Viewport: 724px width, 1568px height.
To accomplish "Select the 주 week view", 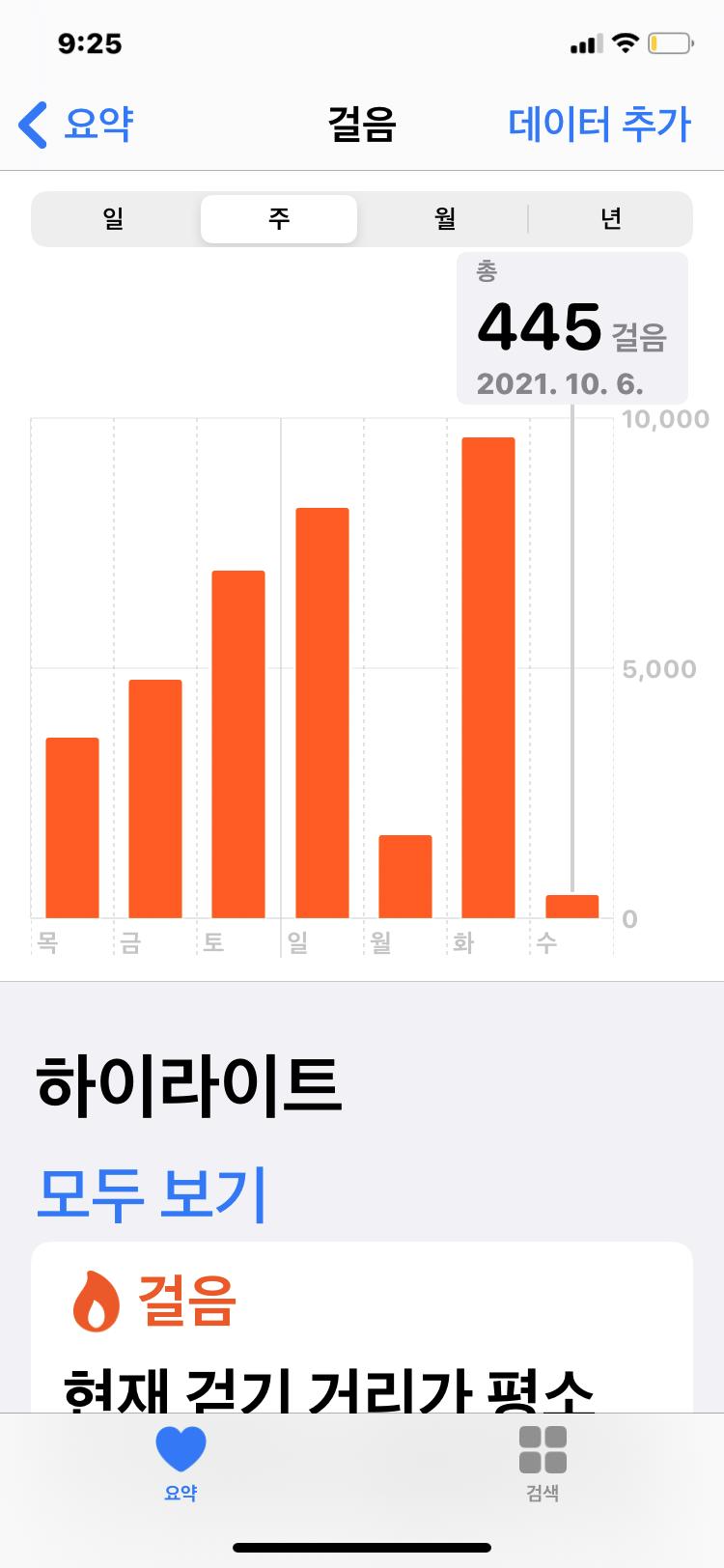I will pyautogui.click(x=279, y=219).
